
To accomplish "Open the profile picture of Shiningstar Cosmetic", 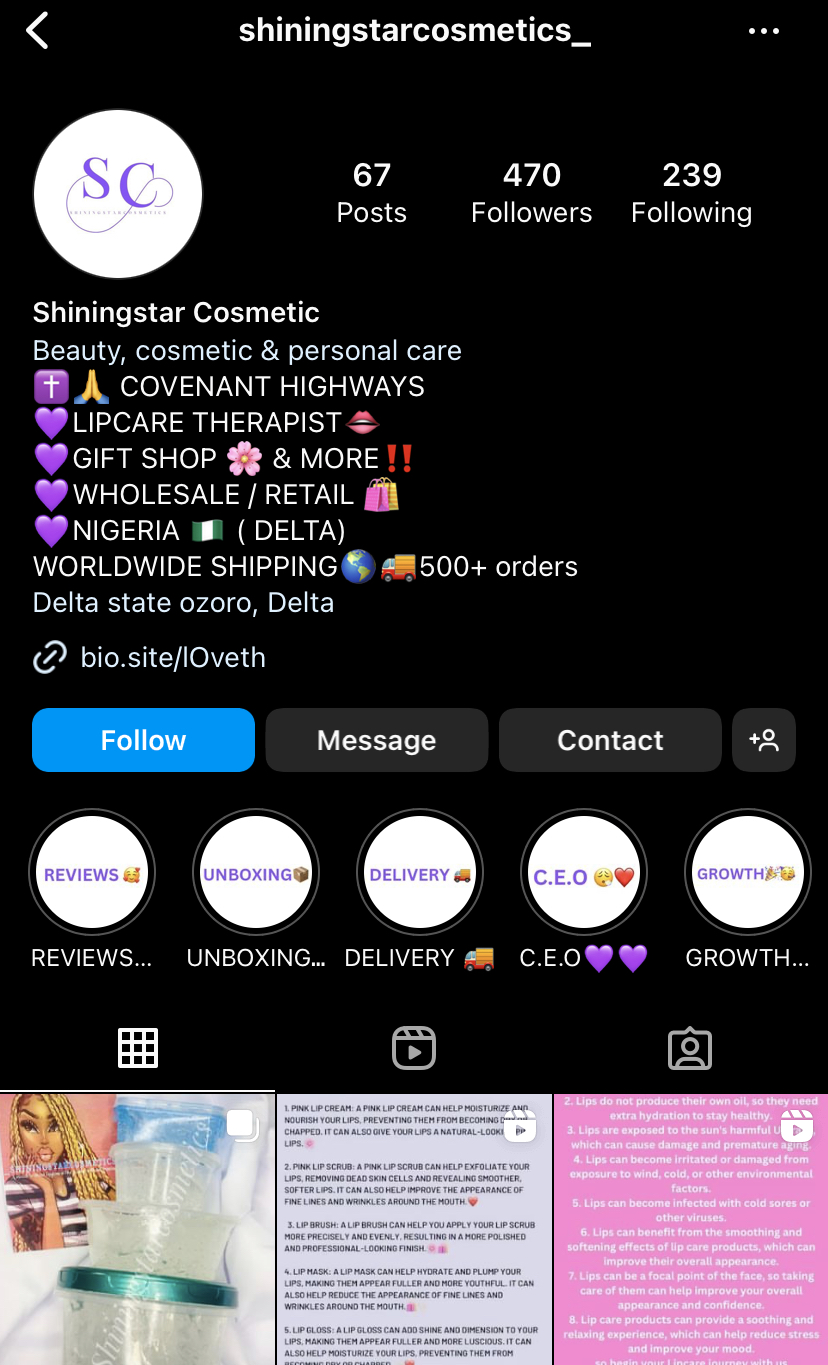I will click(x=118, y=193).
